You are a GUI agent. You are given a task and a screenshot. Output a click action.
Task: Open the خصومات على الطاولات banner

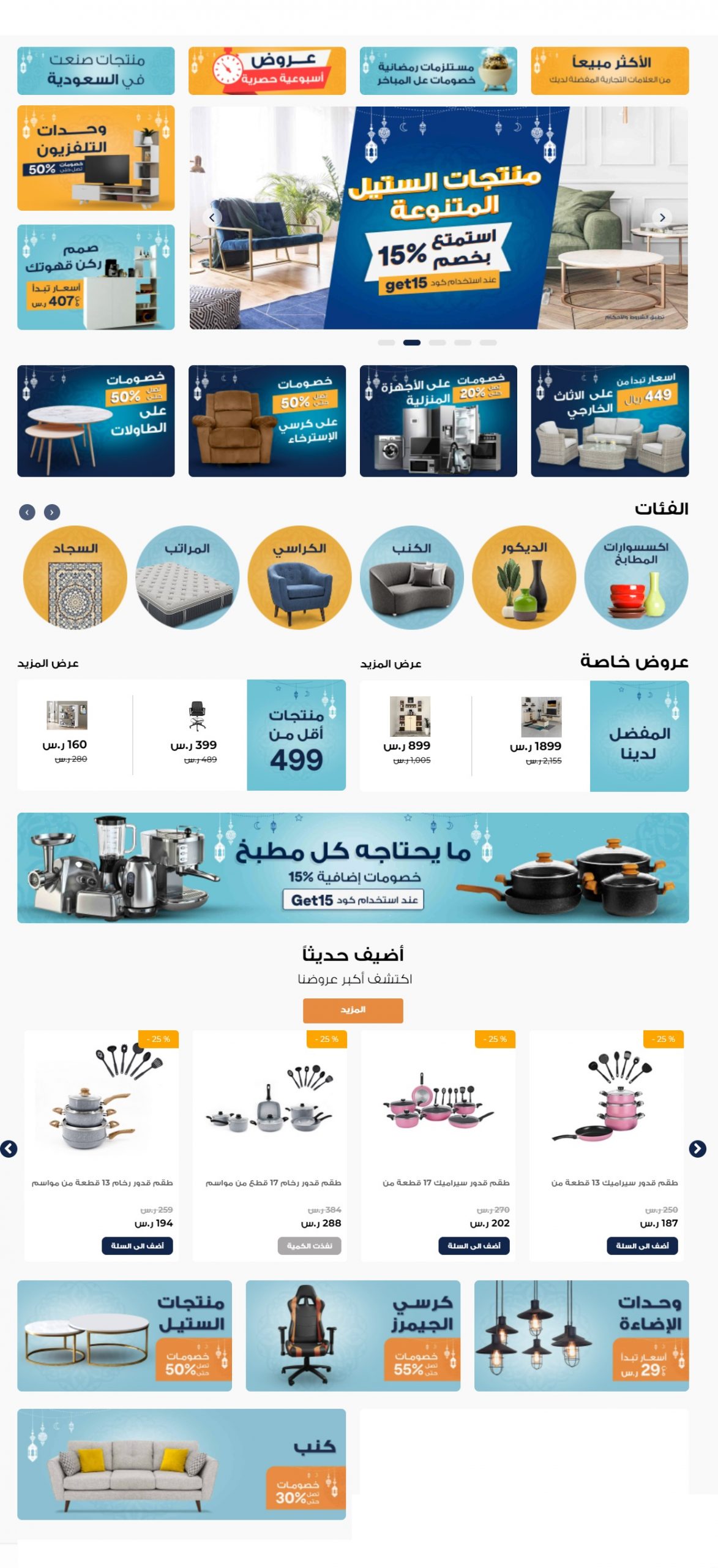pyautogui.click(x=95, y=421)
